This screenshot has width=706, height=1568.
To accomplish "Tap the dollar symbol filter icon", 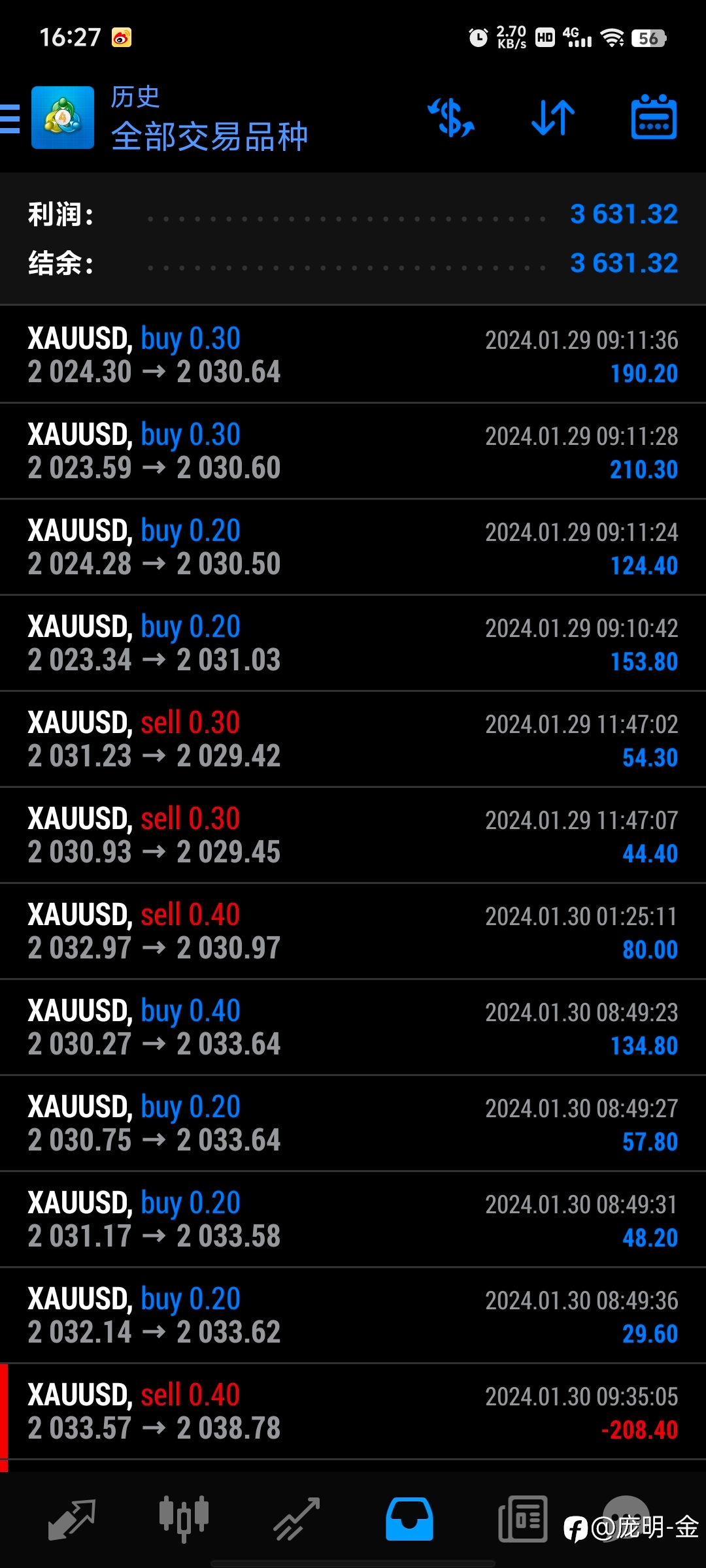I will (x=451, y=118).
